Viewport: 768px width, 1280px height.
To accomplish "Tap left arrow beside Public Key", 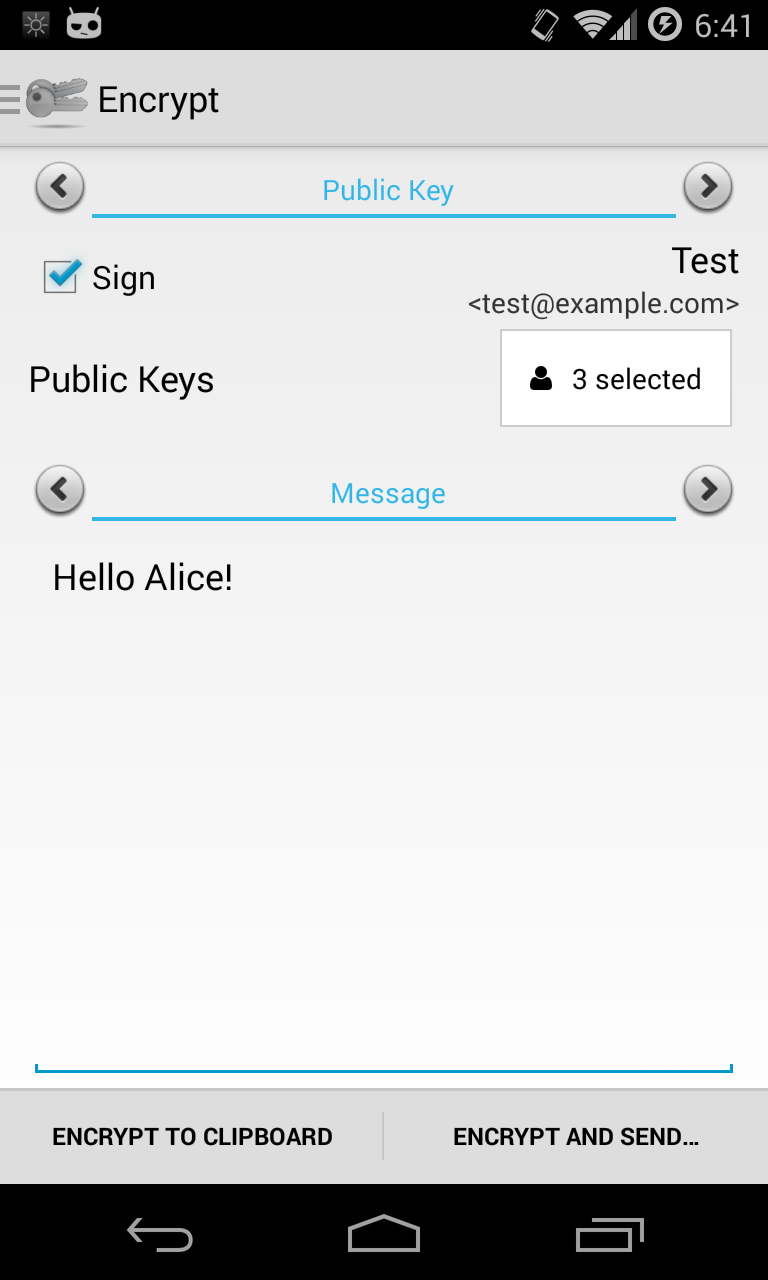I will (x=60, y=187).
